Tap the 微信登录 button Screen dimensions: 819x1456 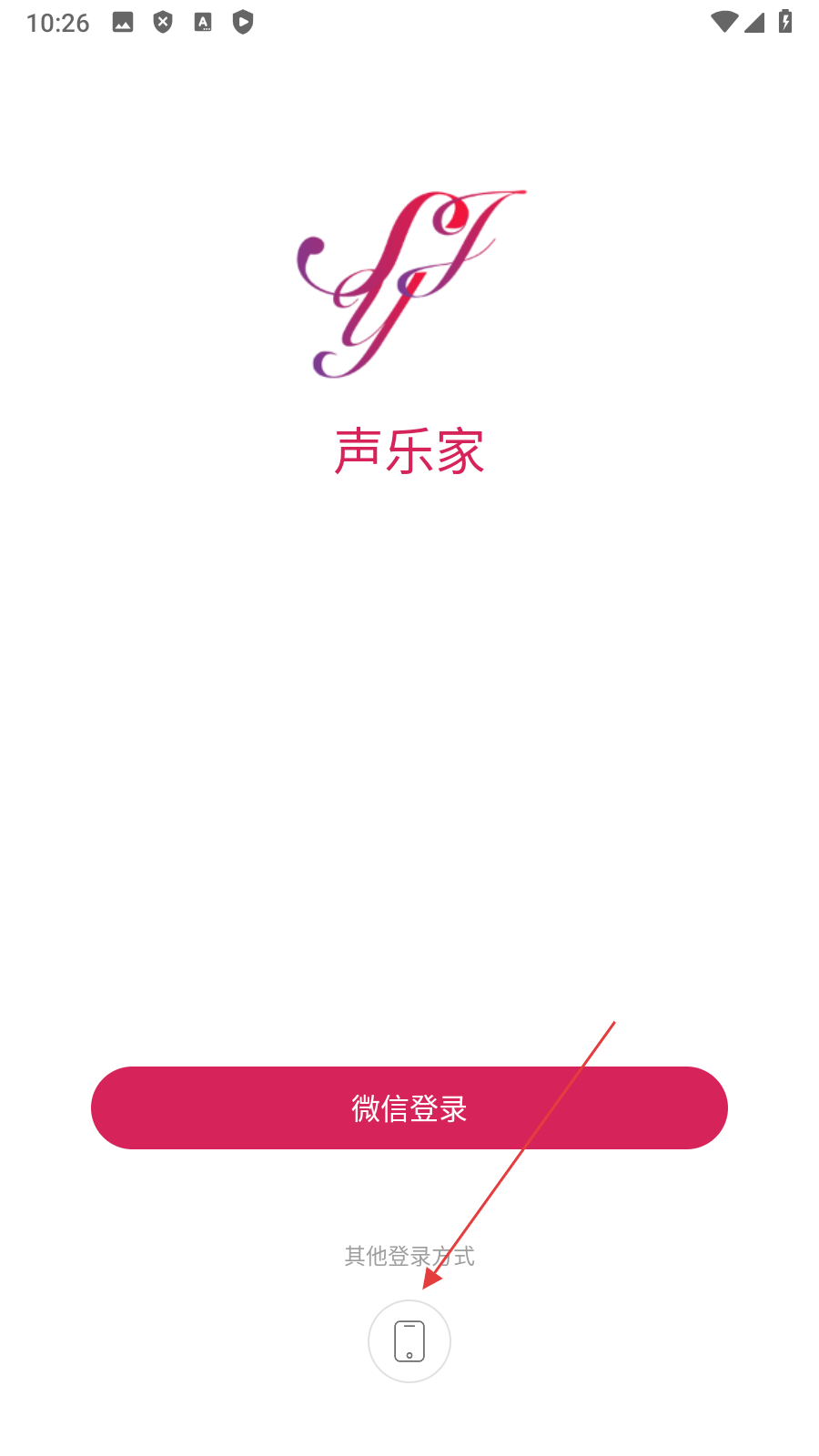pos(409,1107)
